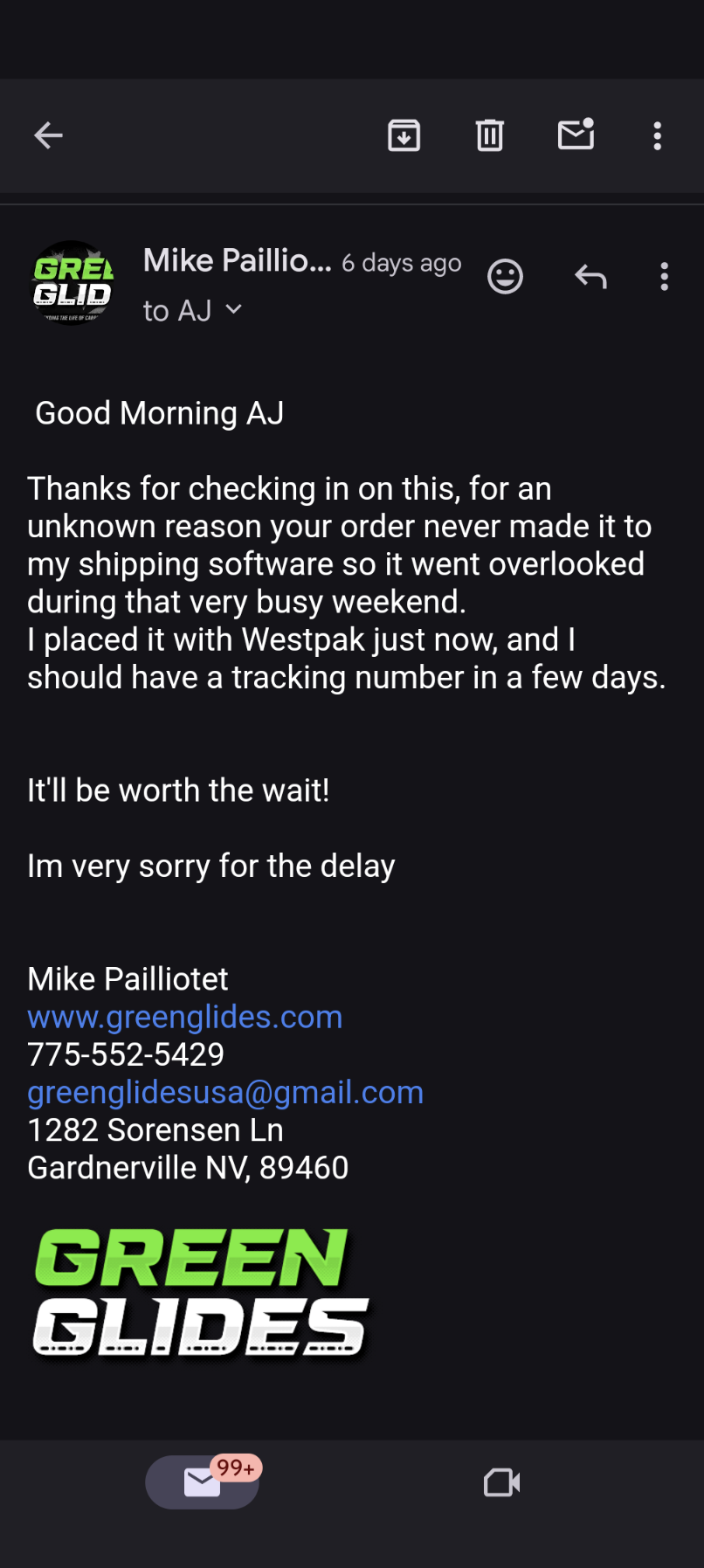This screenshot has width=704, height=1568.
Task: Mark this email as unread
Action: pyautogui.click(x=576, y=135)
